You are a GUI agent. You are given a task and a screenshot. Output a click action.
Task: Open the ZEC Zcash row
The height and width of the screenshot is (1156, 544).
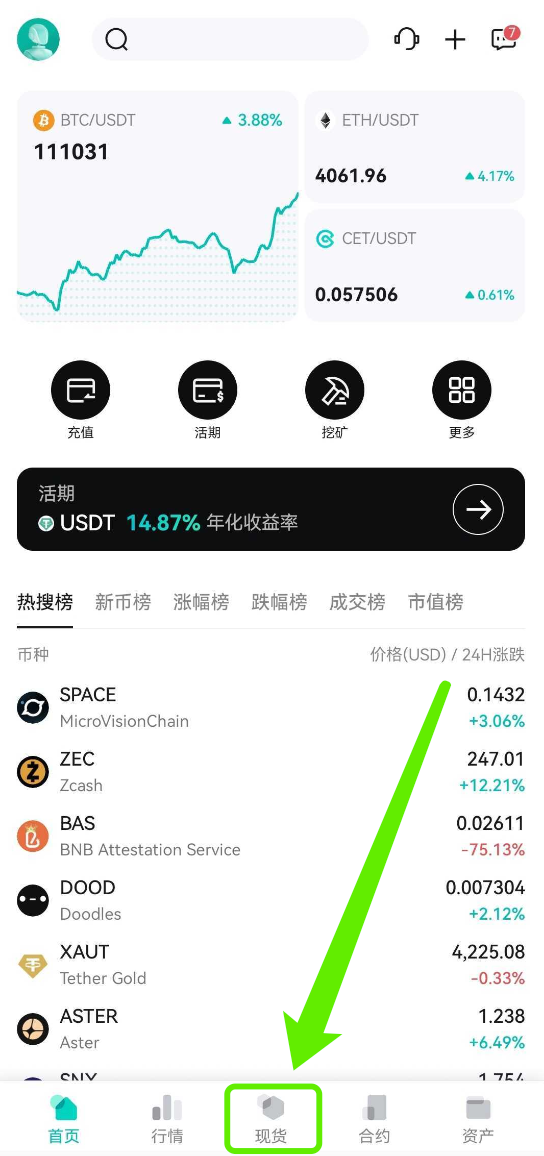271,772
